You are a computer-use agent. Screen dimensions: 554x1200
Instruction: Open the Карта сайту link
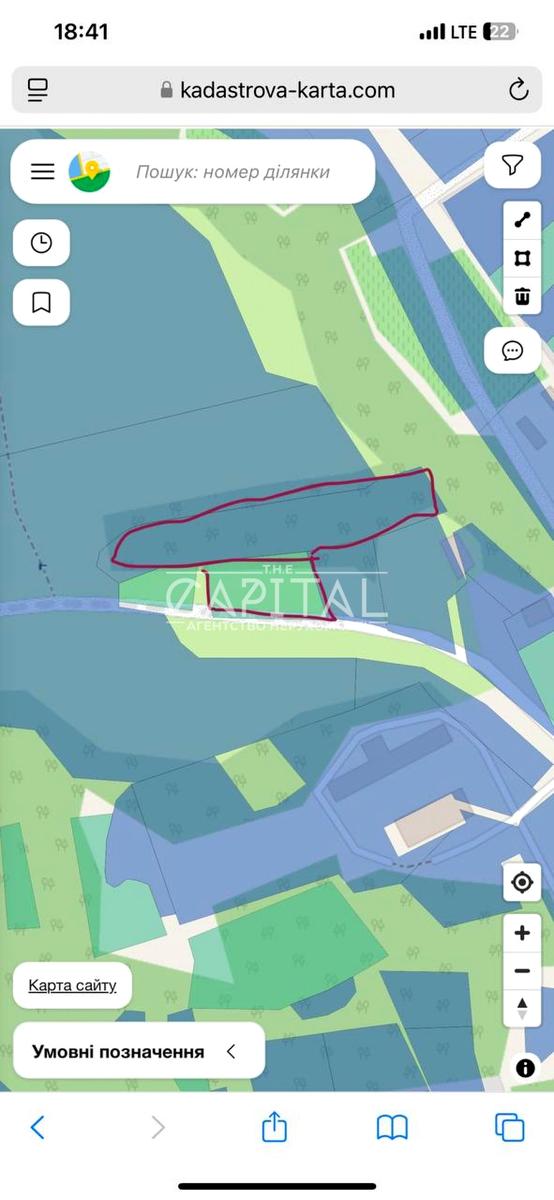(x=72, y=986)
